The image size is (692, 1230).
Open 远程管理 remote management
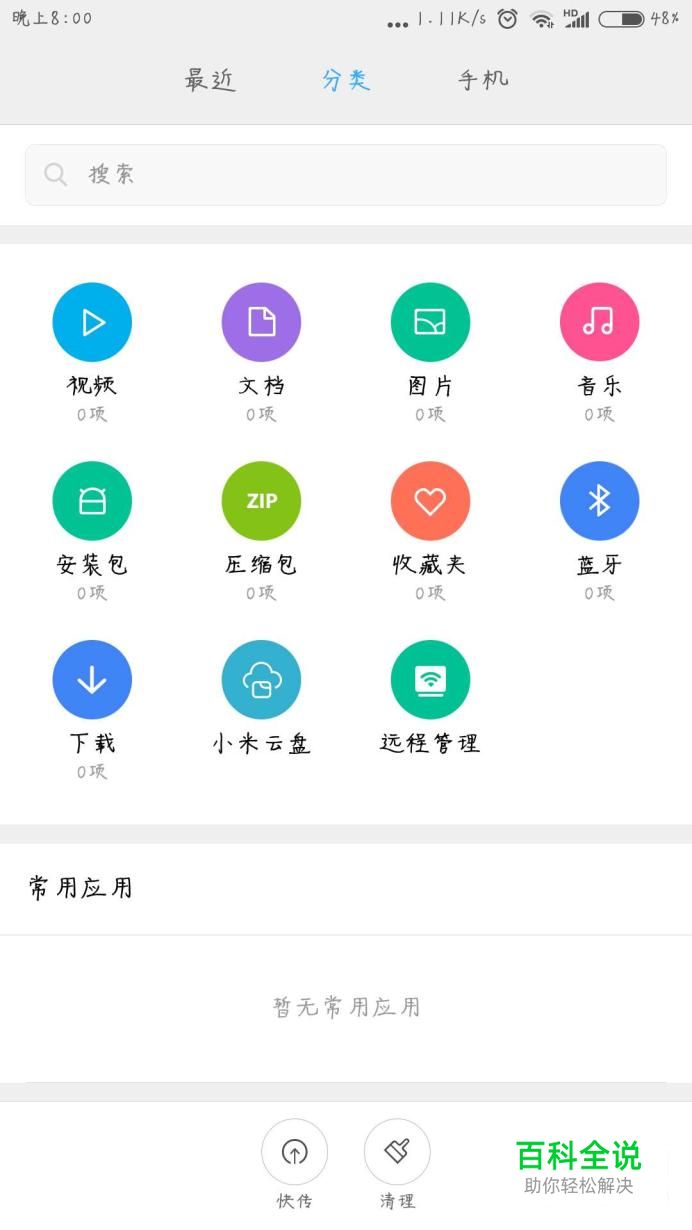[430, 680]
